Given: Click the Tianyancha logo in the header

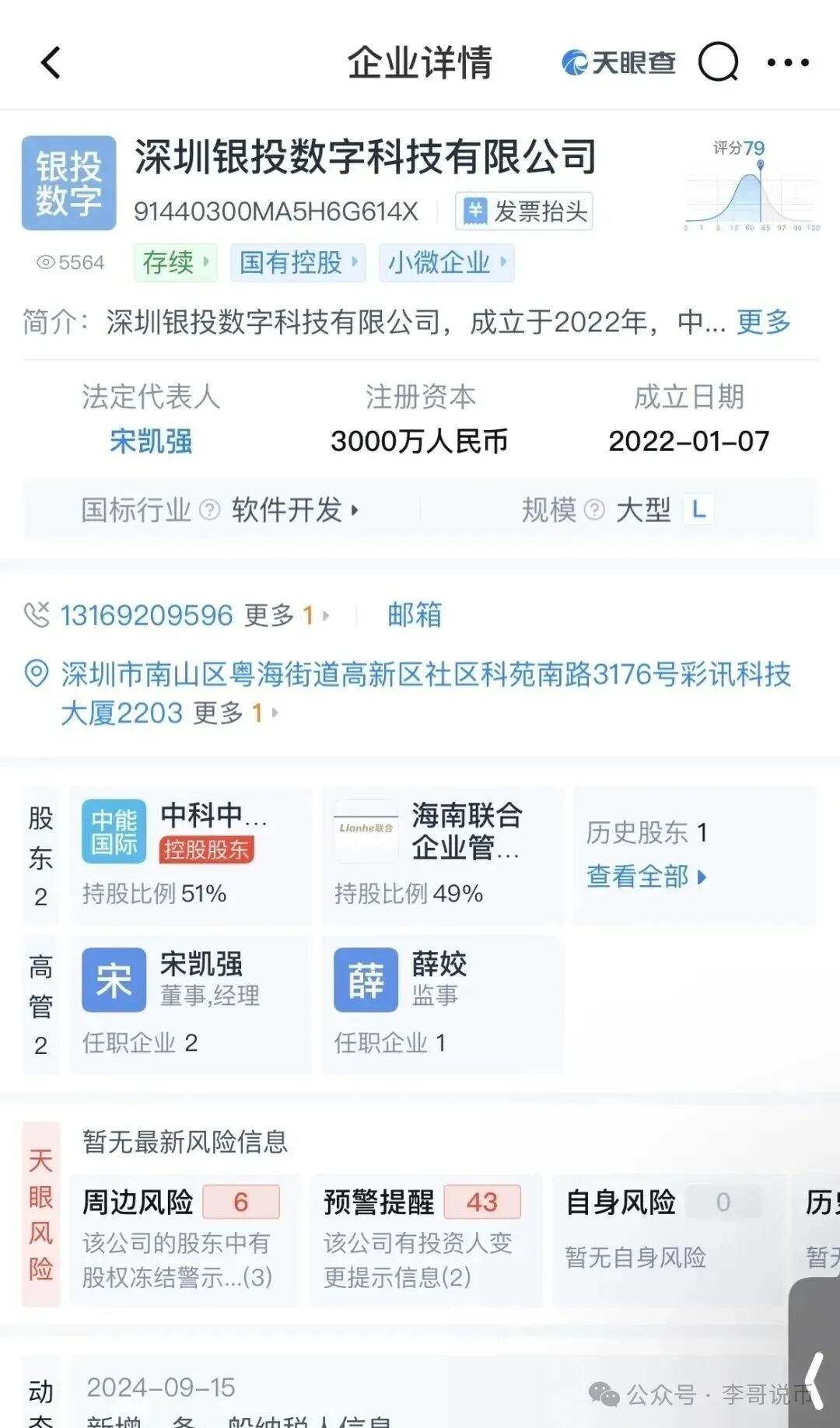Looking at the screenshot, I should (618, 62).
